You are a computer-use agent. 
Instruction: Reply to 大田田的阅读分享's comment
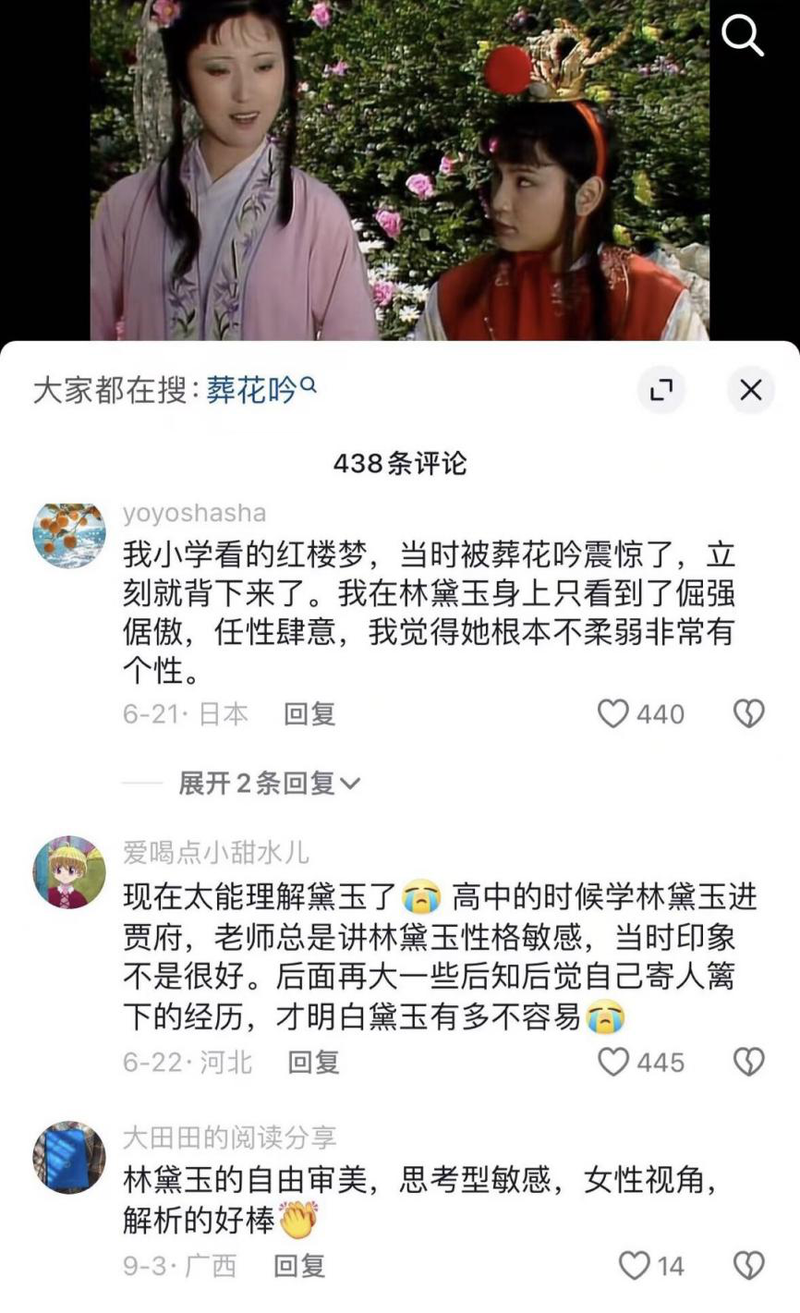pyautogui.click(x=300, y=1266)
